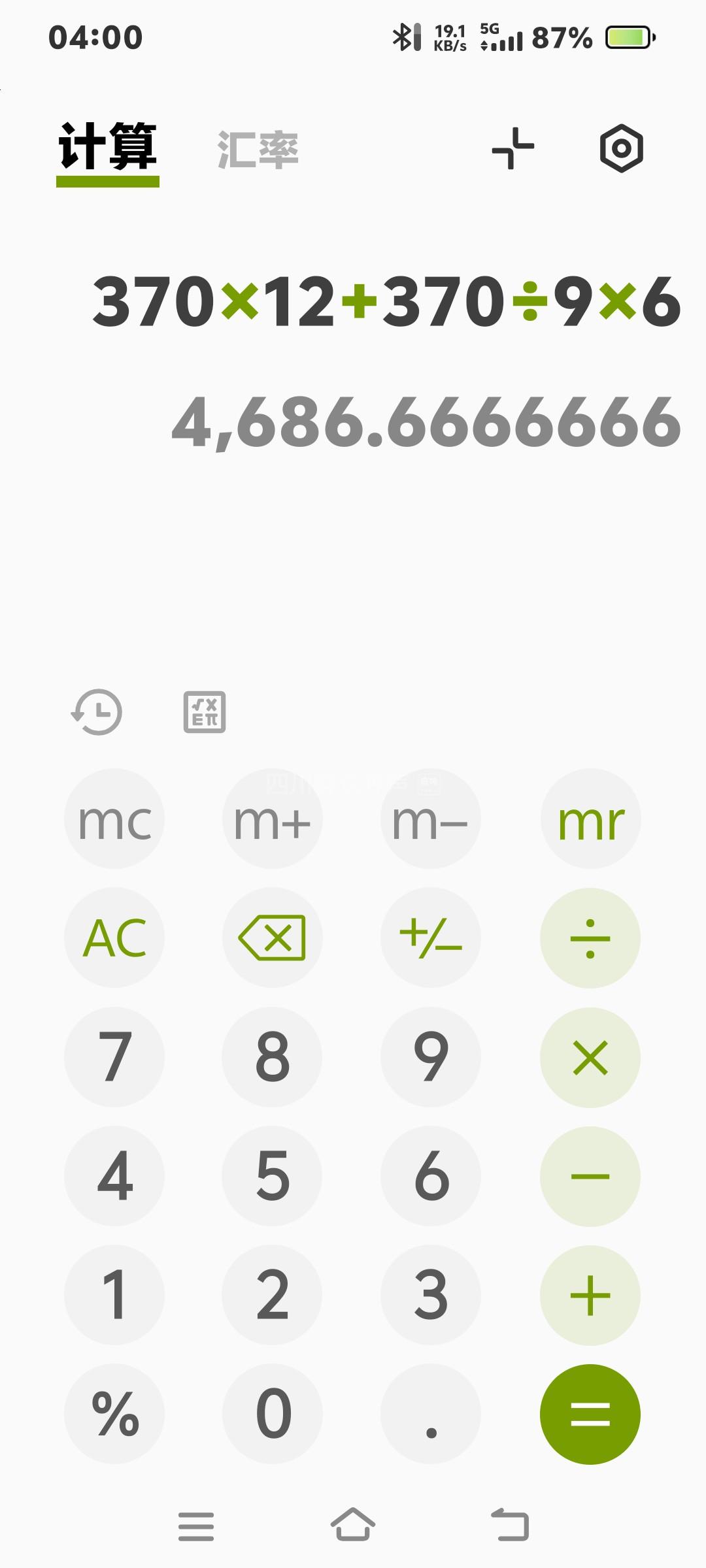The width and height of the screenshot is (706, 1568).
Task: Shrink calculator into floating window mode
Action: [x=513, y=148]
